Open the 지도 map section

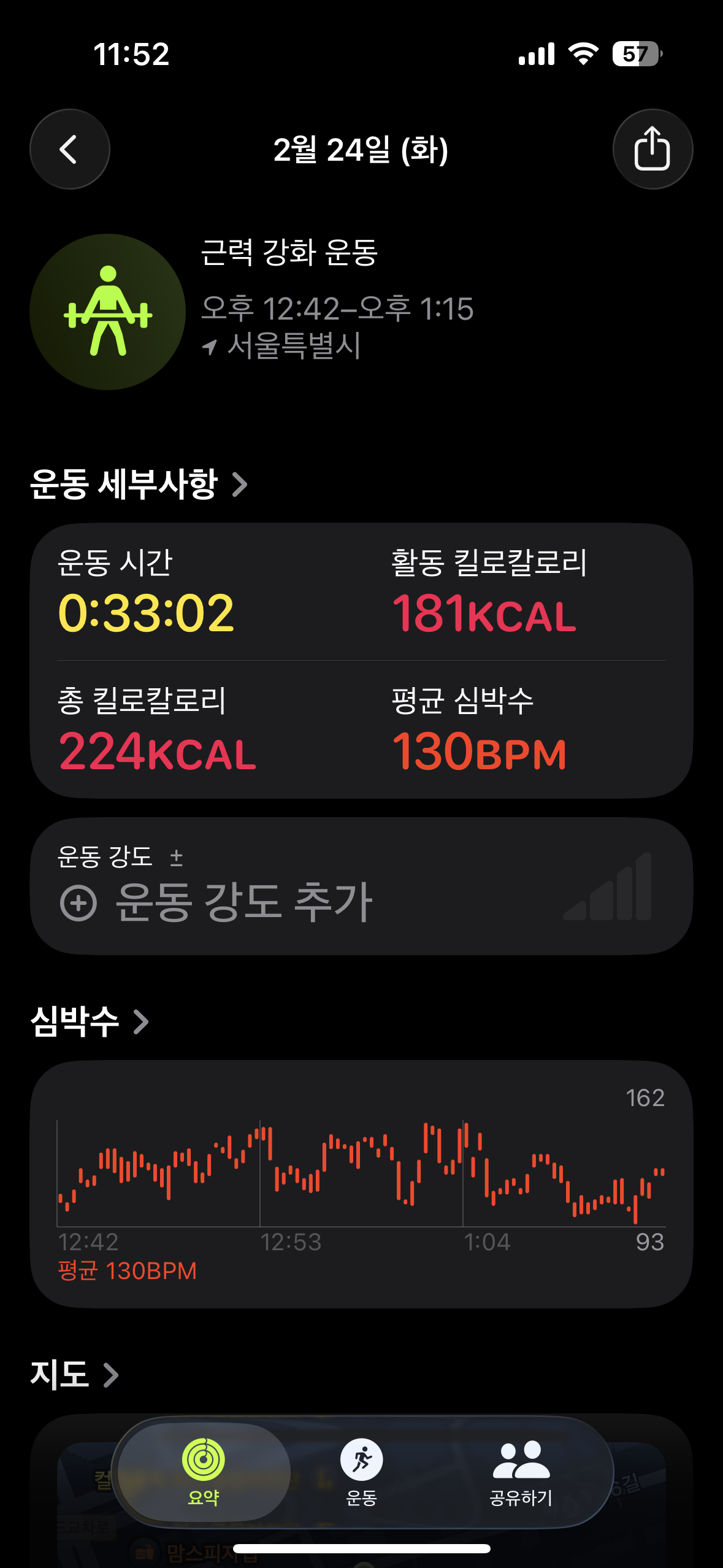coord(74,1375)
